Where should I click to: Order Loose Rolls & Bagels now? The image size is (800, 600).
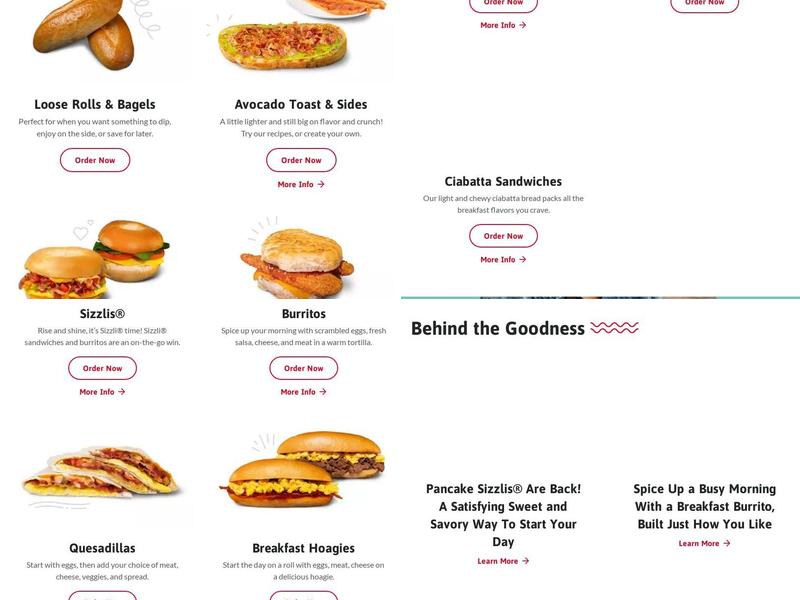click(x=95, y=160)
